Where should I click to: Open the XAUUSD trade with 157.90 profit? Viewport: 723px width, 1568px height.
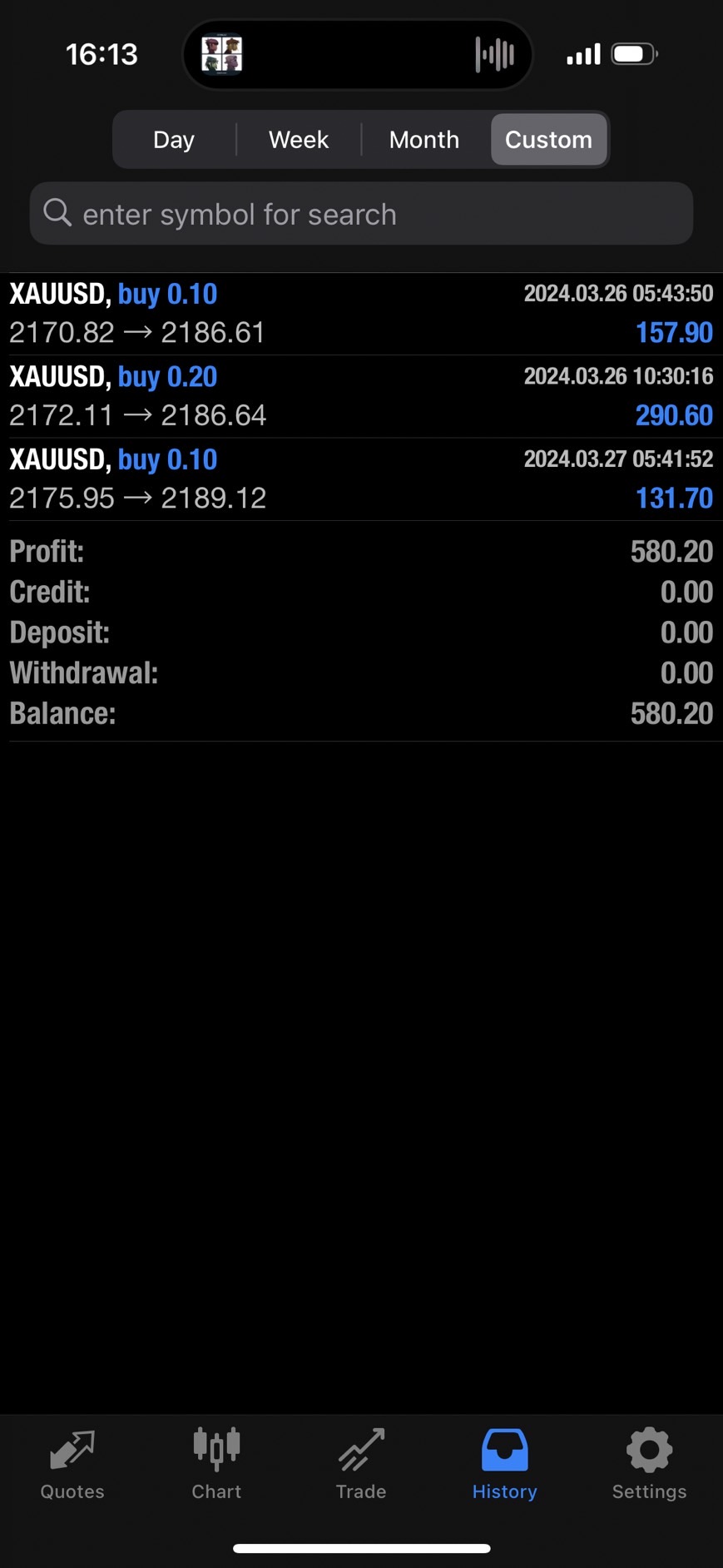[361, 314]
